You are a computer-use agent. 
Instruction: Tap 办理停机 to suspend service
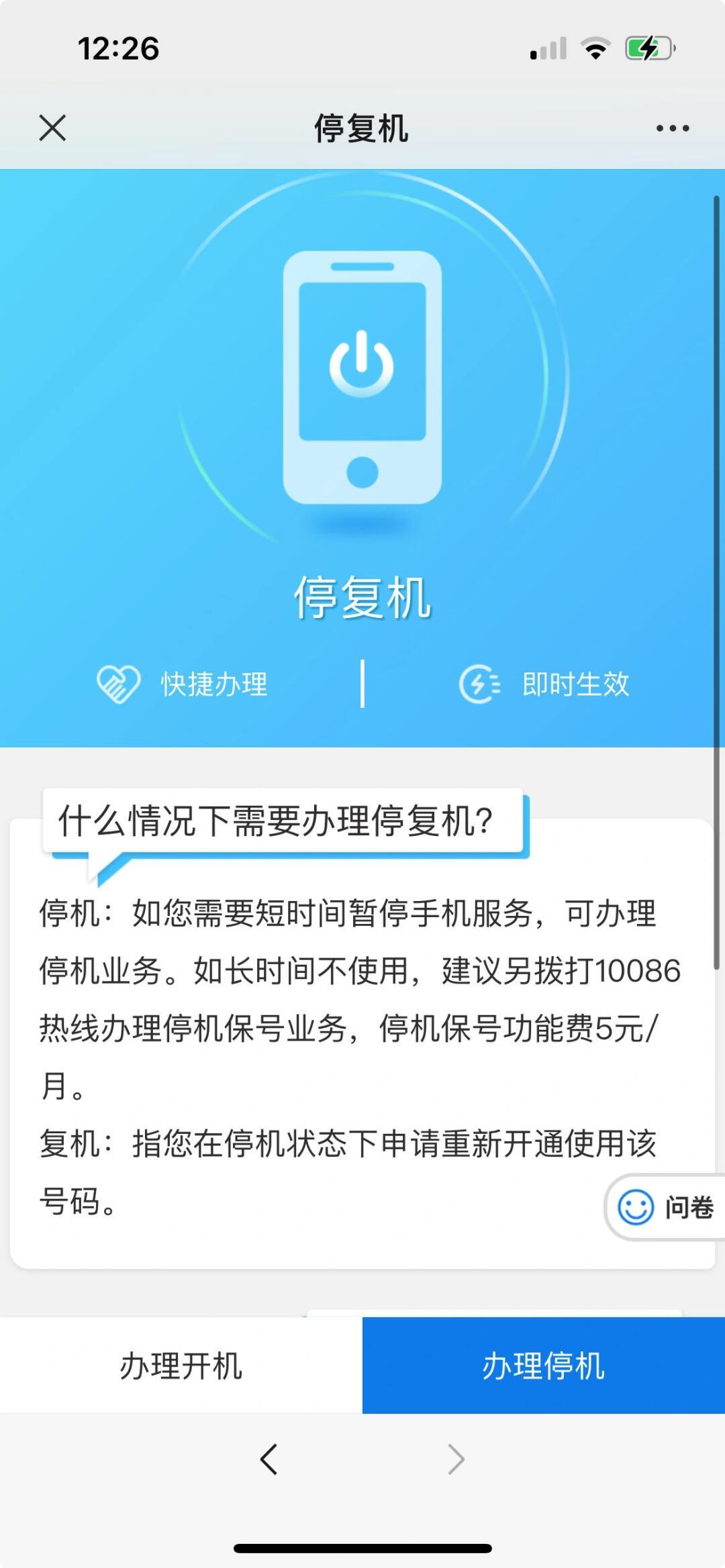point(543,1365)
